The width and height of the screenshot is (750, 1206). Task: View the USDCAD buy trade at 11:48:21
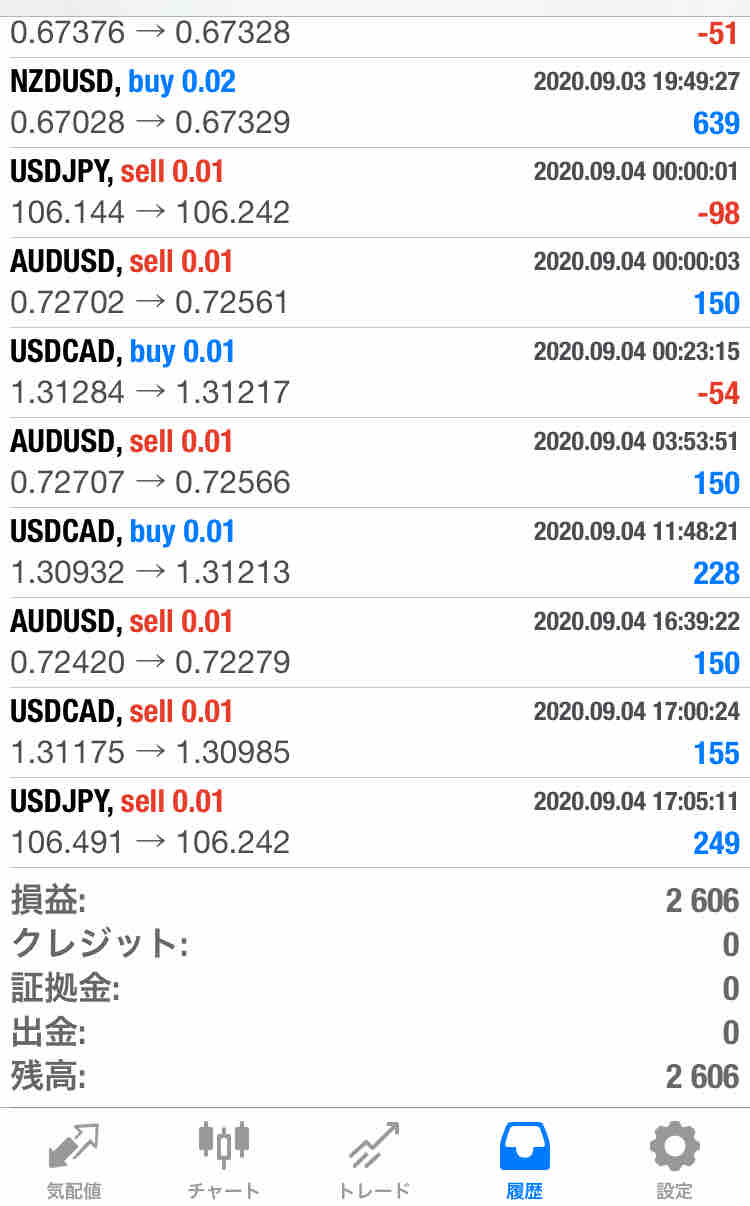[x=375, y=553]
